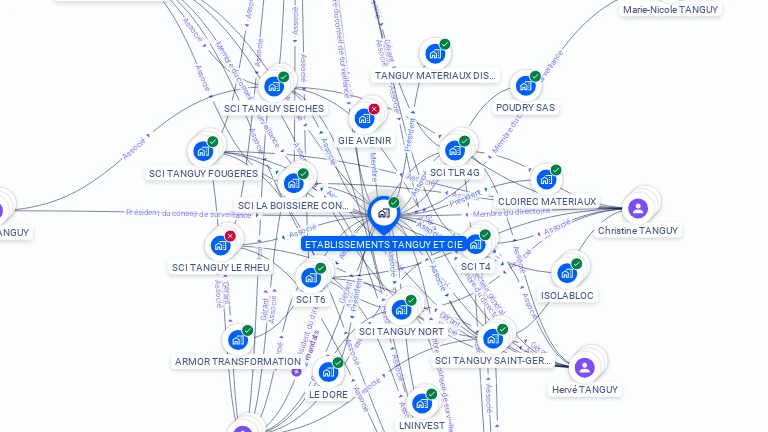Open the LNINVEST company node
Image resolution: width=768 pixels, height=432 pixels.
[x=422, y=403]
